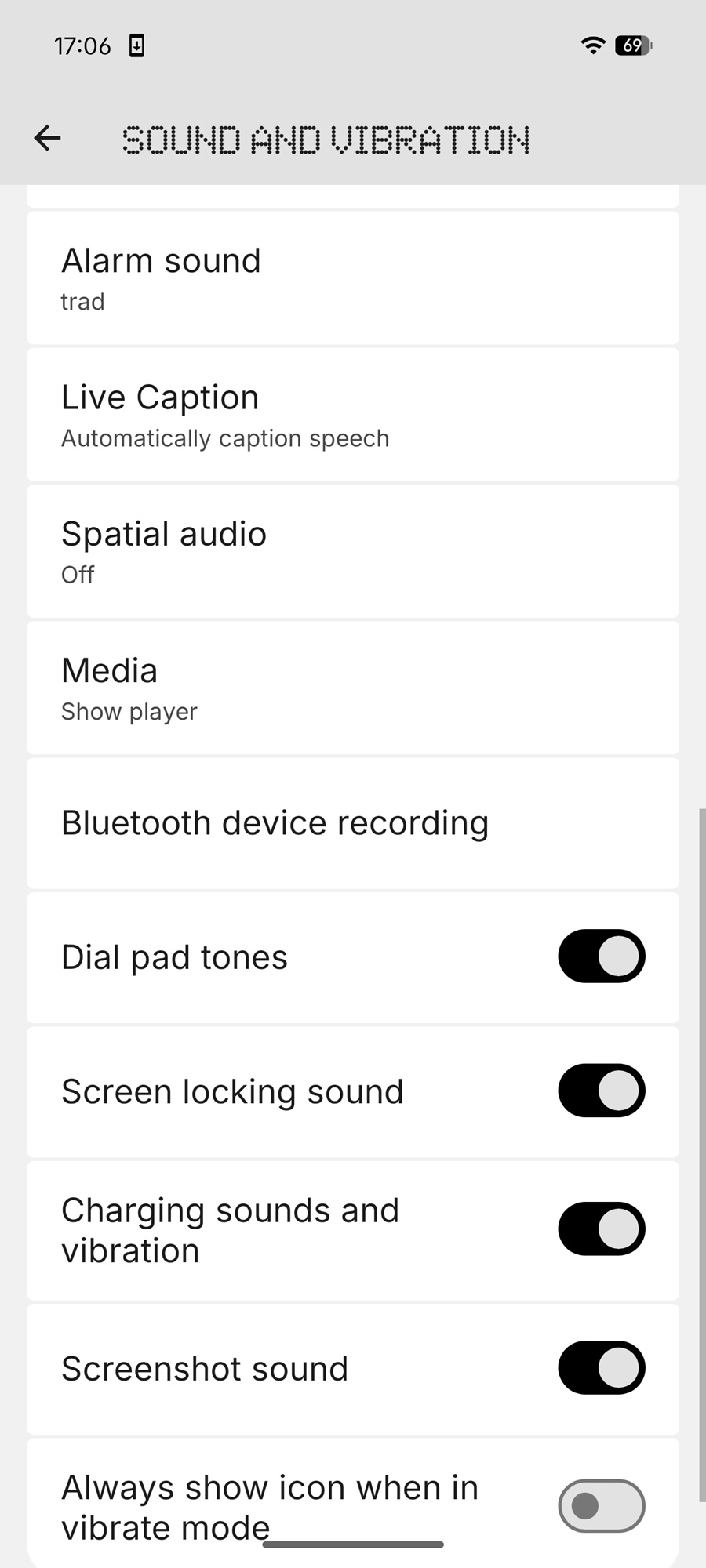Viewport: 706px width, 1568px height.
Task: Open Live Caption settings
Action: point(353,415)
